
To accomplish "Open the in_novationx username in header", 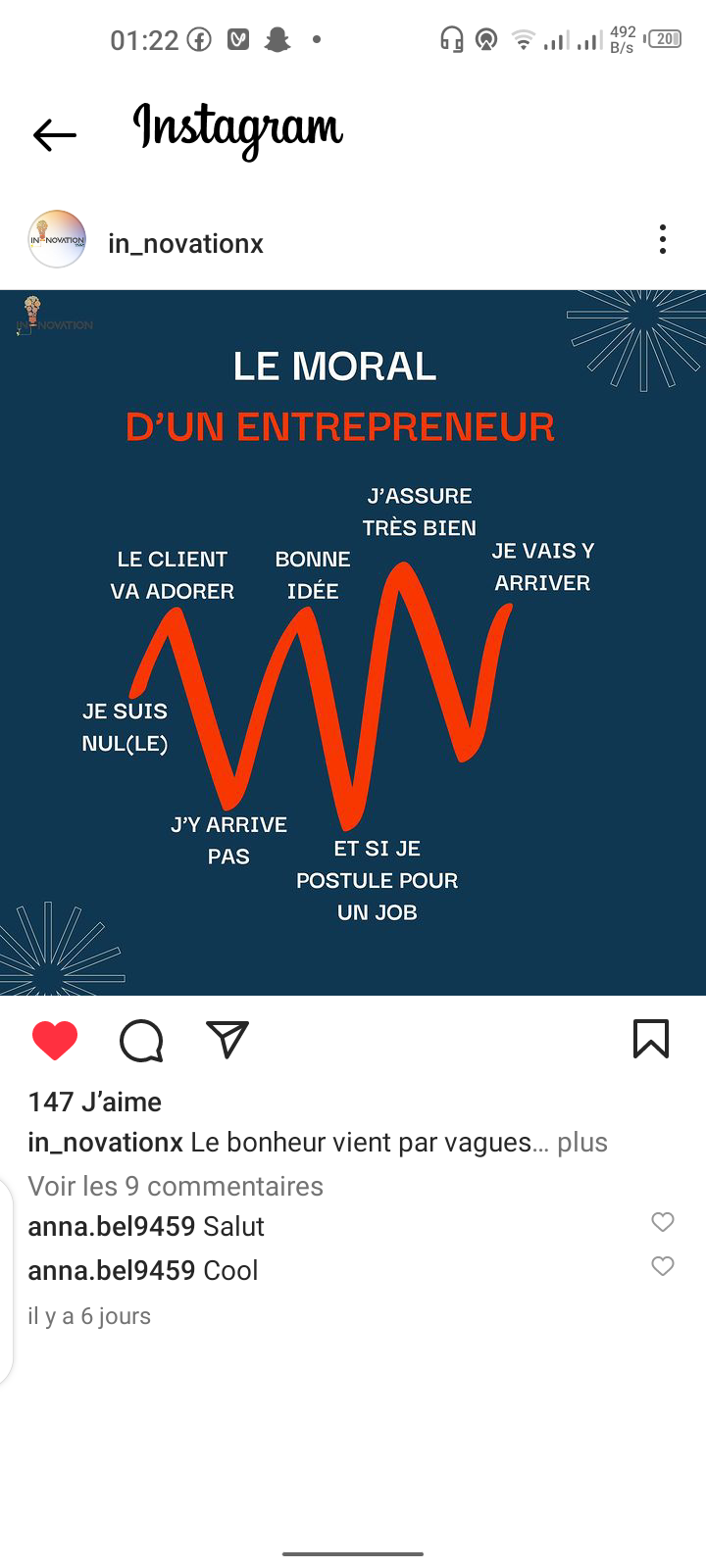I will click(185, 243).
